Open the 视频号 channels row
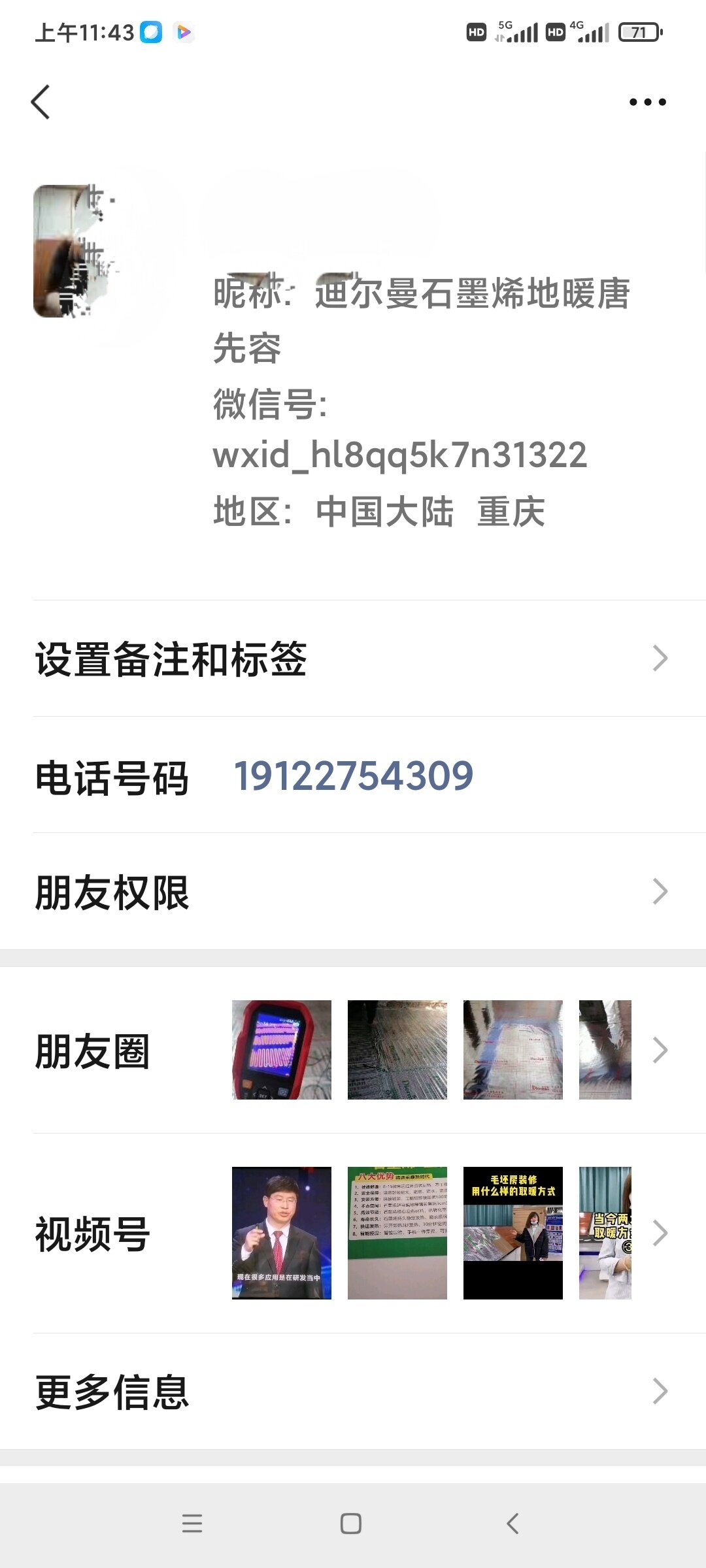 click(353, 1233)
